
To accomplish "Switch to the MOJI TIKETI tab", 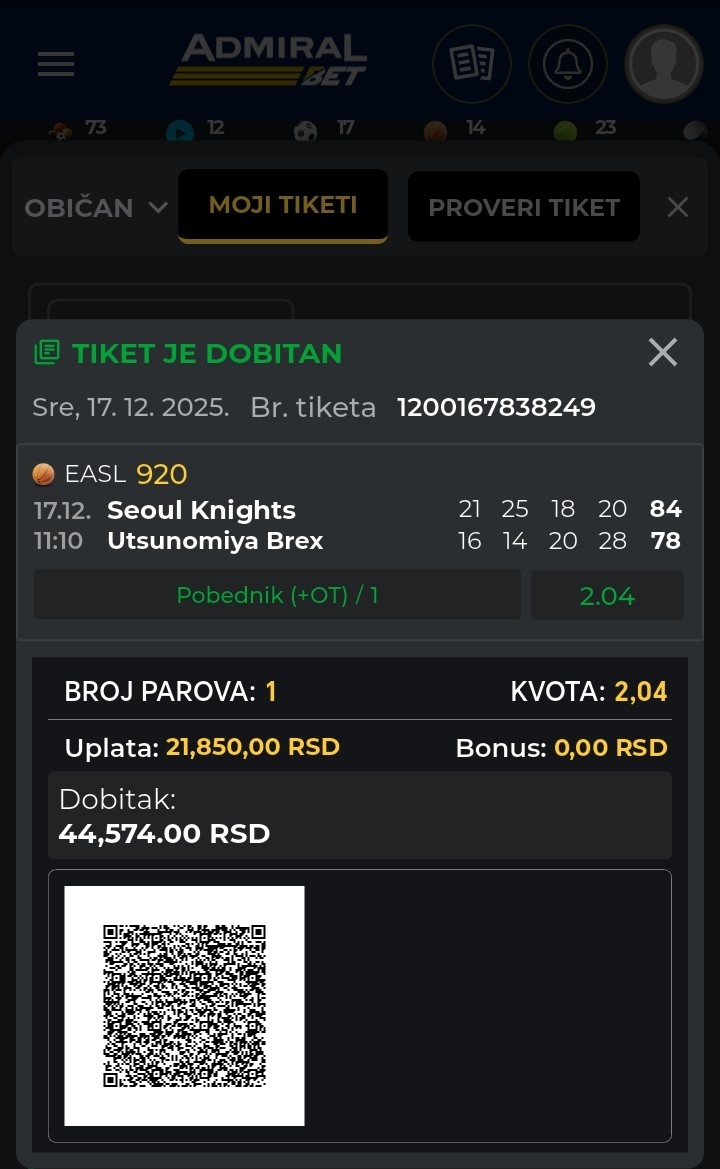I will (x=283, y=206).
